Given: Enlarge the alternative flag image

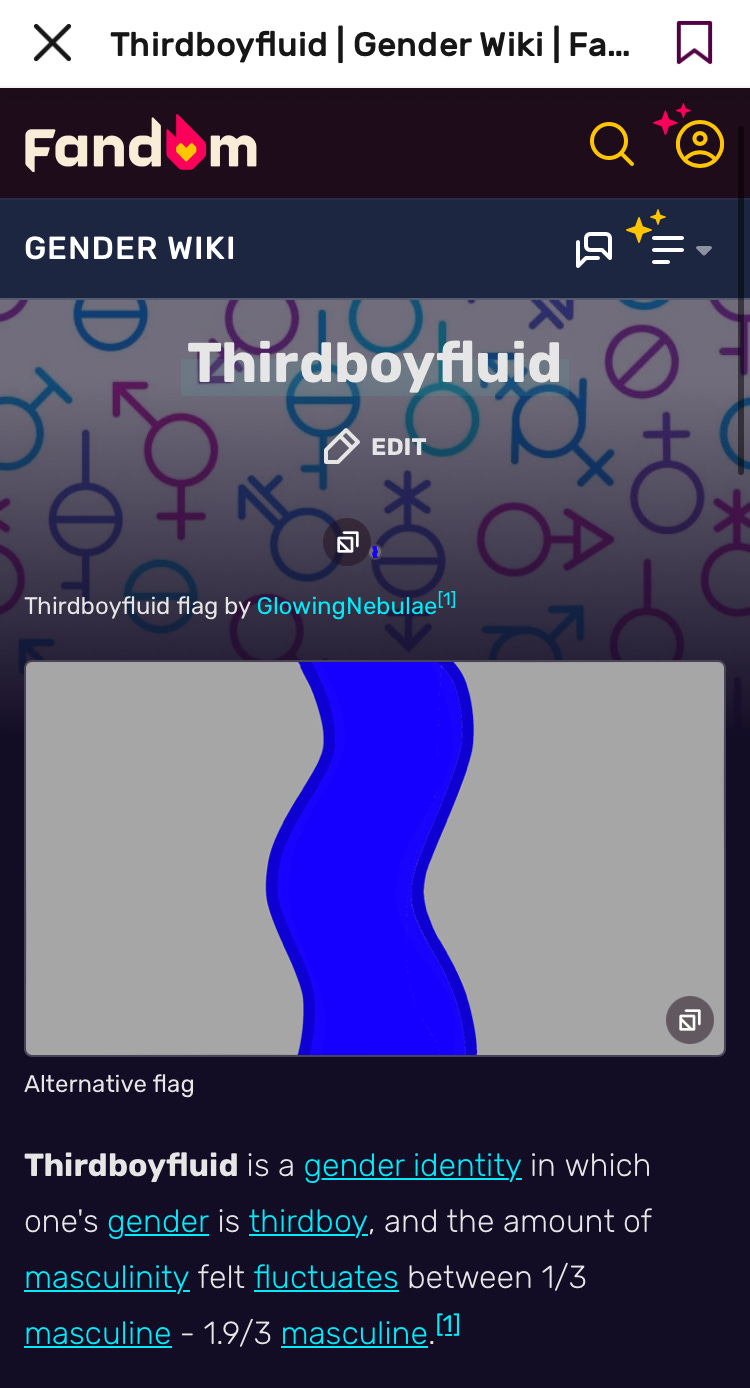Looking at the screenshot, I should pos(690,1020).
